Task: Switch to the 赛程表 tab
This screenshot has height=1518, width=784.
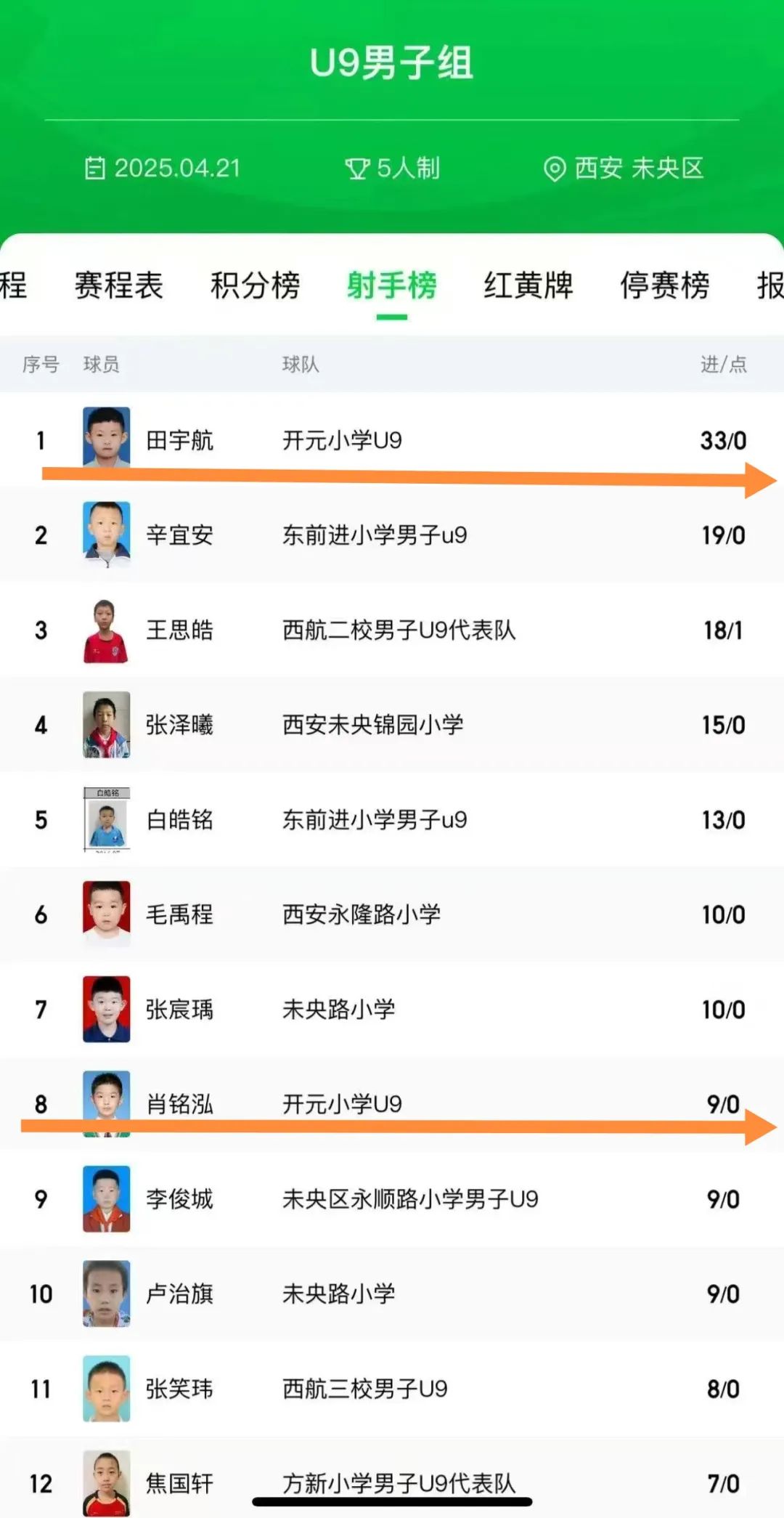Action: (x=118, y=285)
